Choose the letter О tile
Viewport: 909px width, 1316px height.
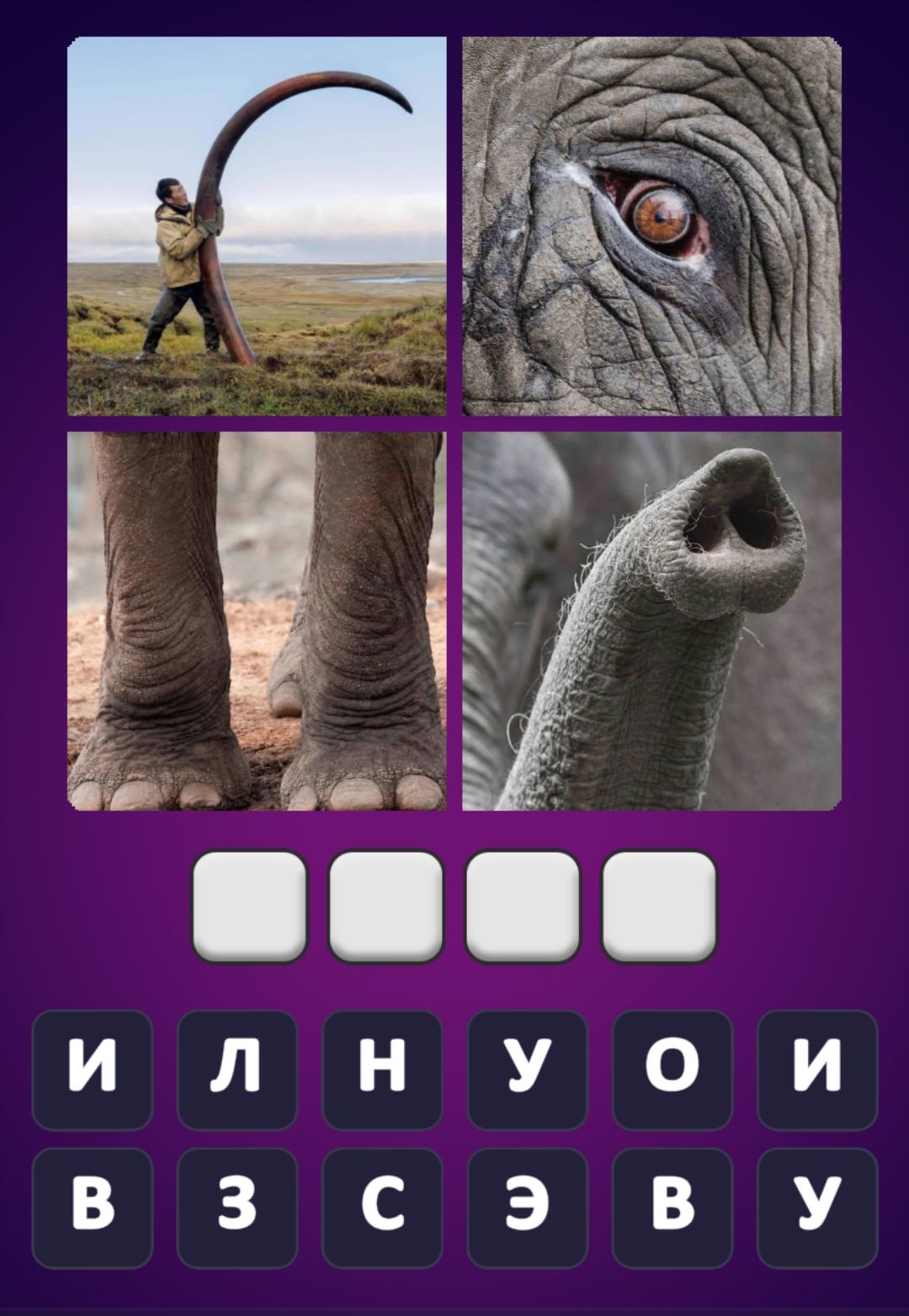coord(672,1069)
